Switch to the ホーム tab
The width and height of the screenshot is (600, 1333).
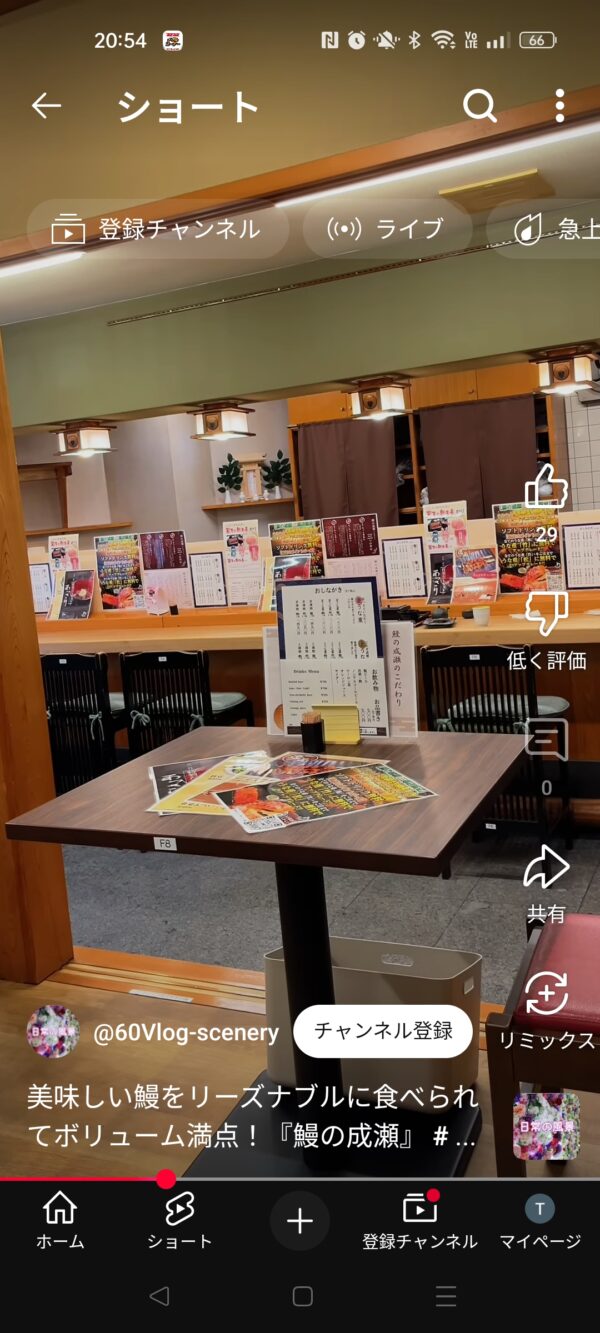pyautogui.click(x=60, y=1220)
